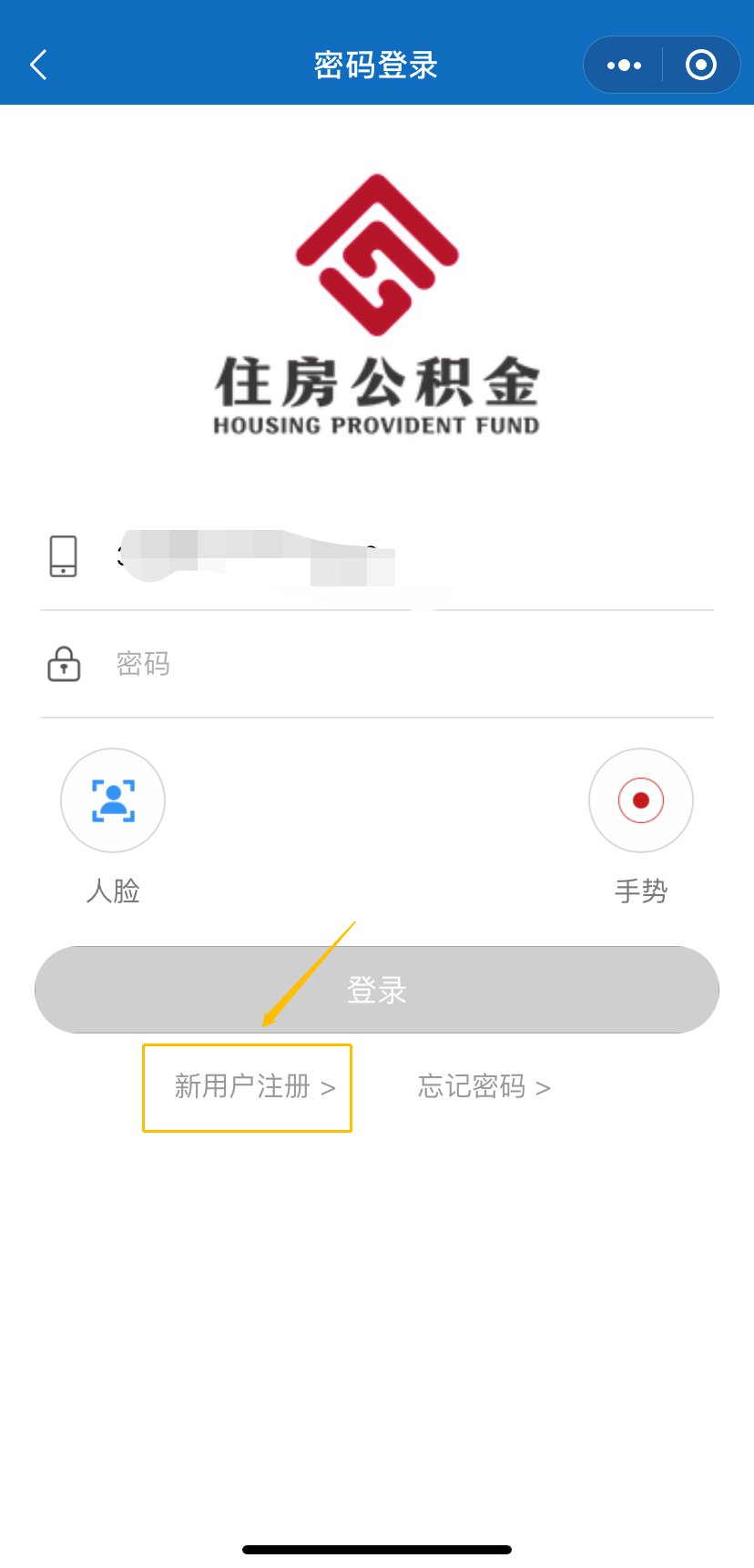Open 忘记密码 forgot password link
Image resolution: width=754 pixels, height=1568 pixels.
pyautogui.click(x=484, y=1087)
